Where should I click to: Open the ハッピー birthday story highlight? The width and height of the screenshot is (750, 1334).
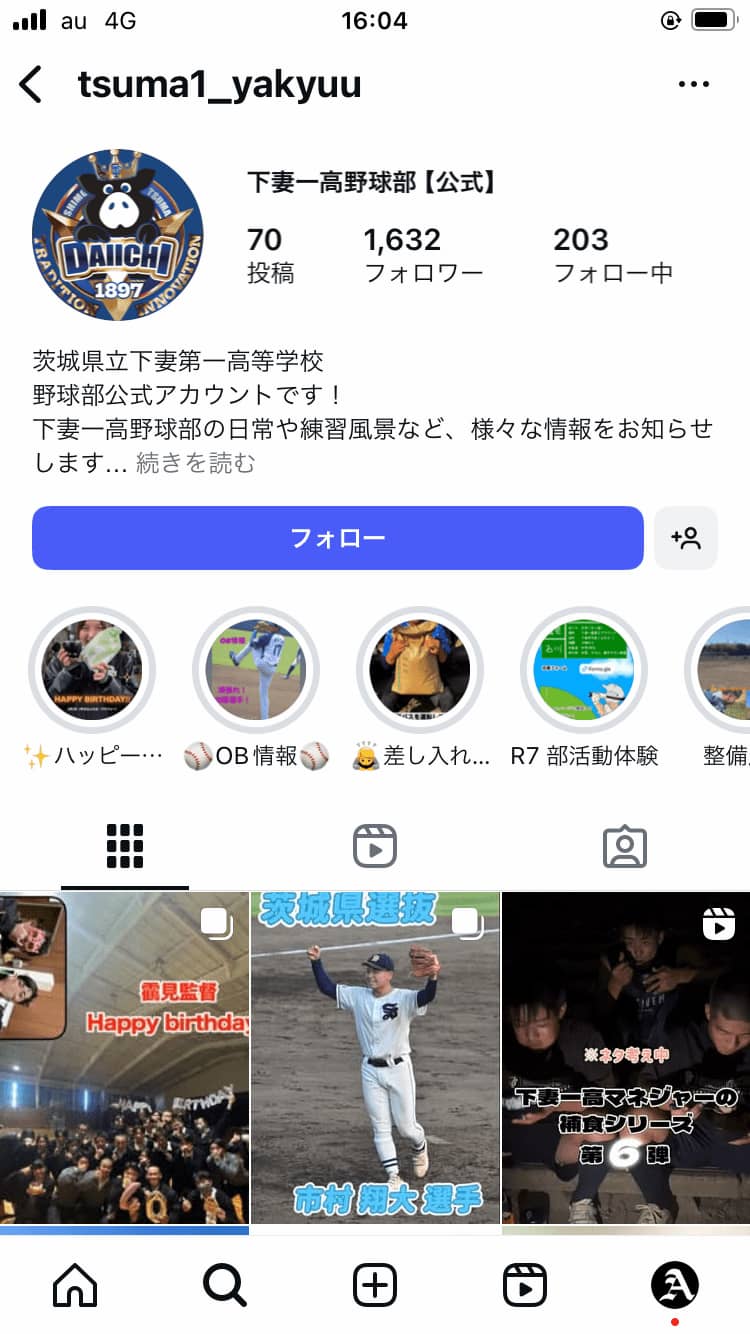pos(92,670)
